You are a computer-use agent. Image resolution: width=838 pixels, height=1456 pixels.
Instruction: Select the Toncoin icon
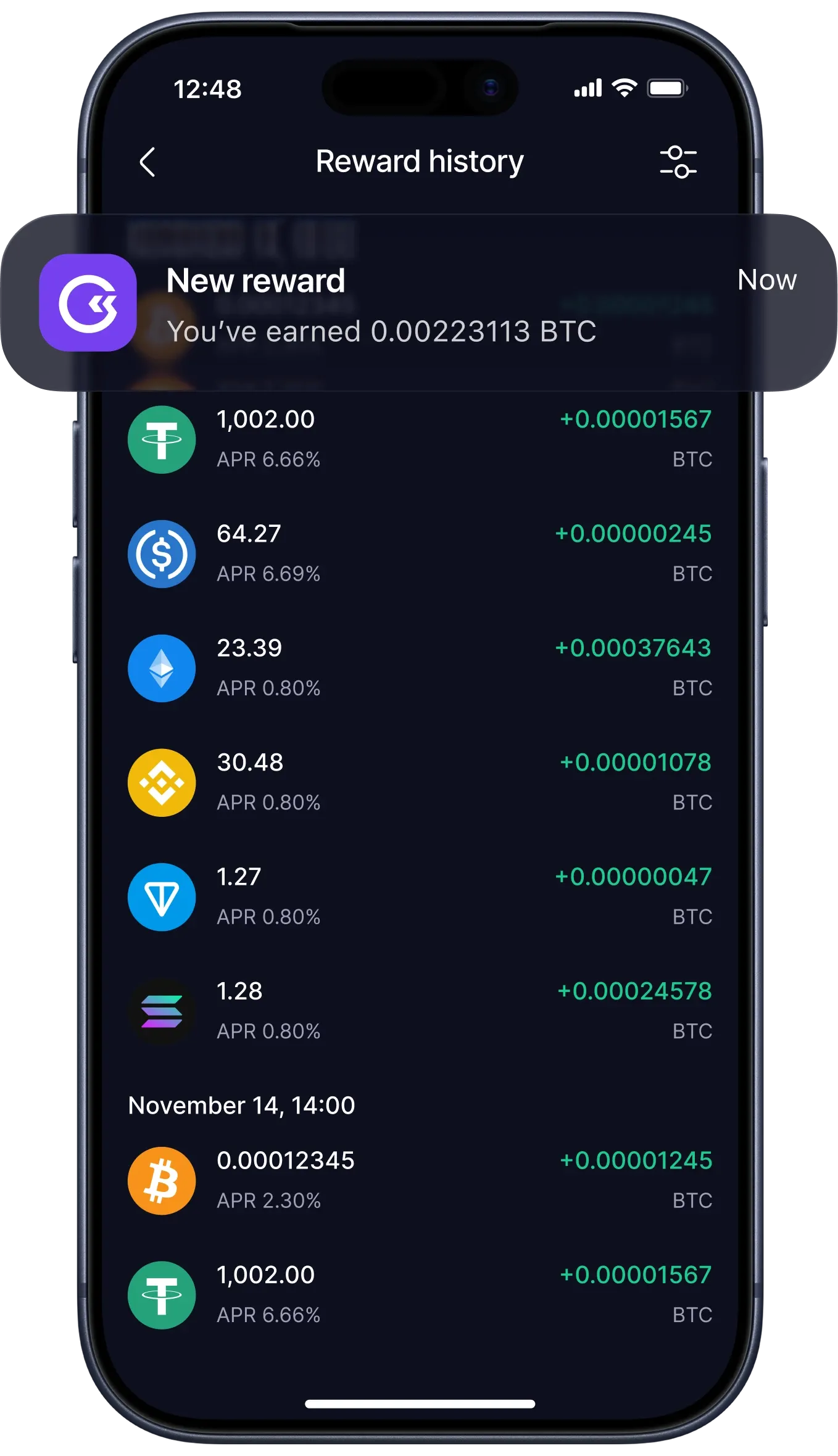(161, 896)
